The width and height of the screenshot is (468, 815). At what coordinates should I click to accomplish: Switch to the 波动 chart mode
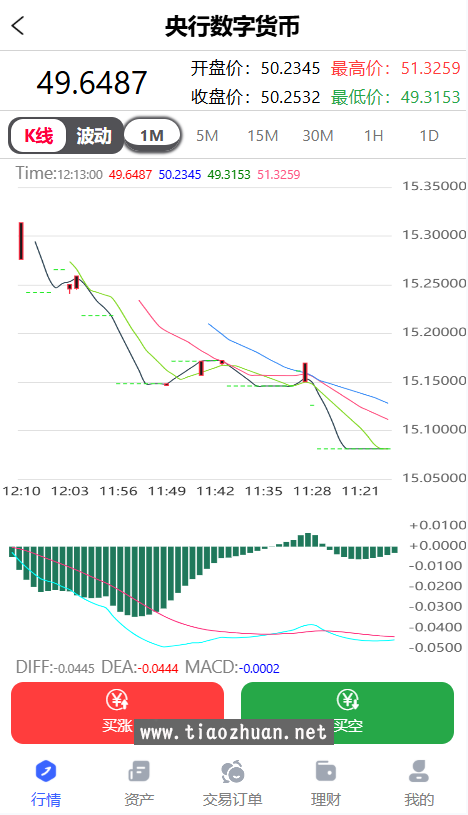click(94, 136)
